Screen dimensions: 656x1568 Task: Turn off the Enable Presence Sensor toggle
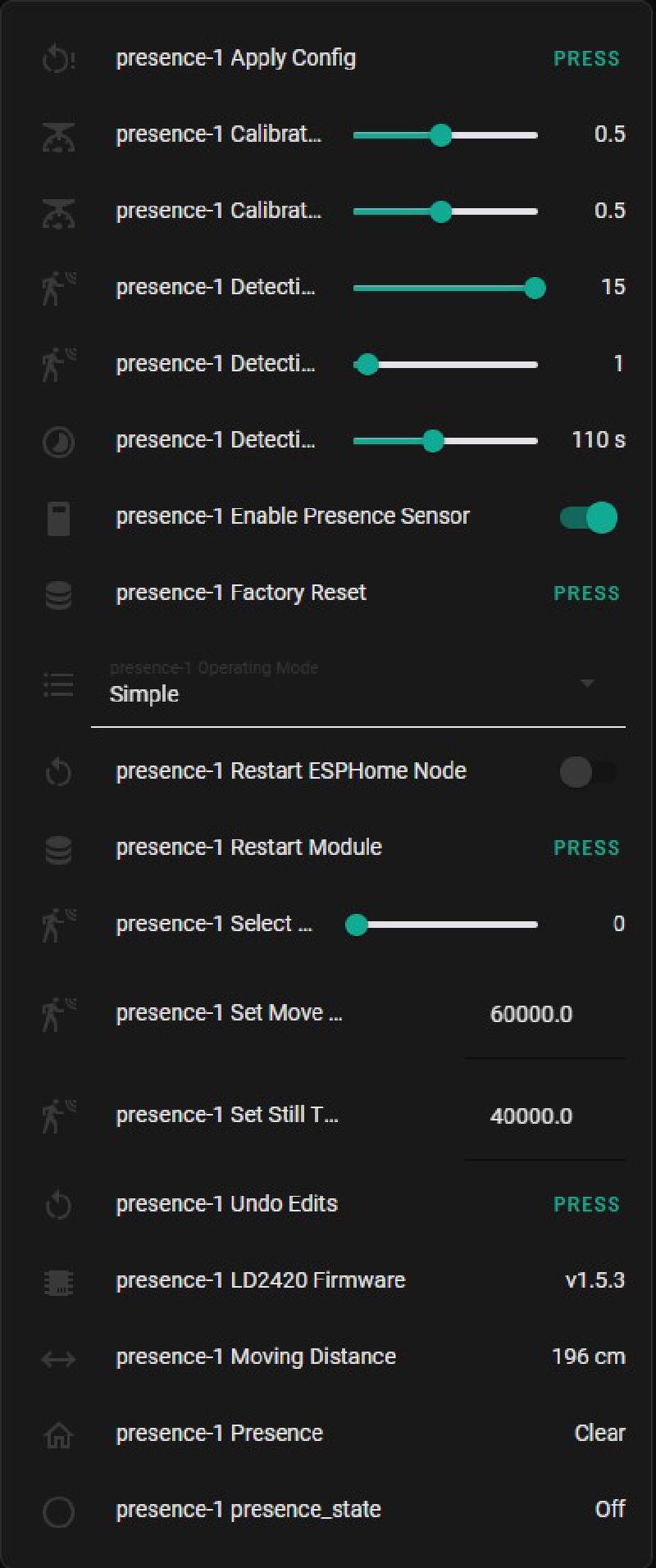[588, 516]
